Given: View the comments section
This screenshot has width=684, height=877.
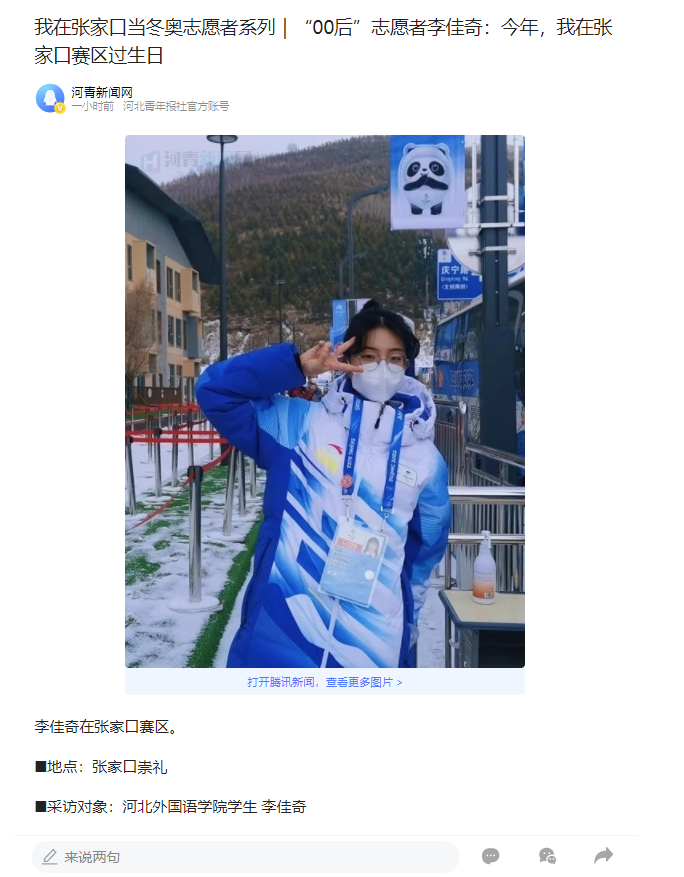Looking at the screenshot, I should tap(490, 856).
